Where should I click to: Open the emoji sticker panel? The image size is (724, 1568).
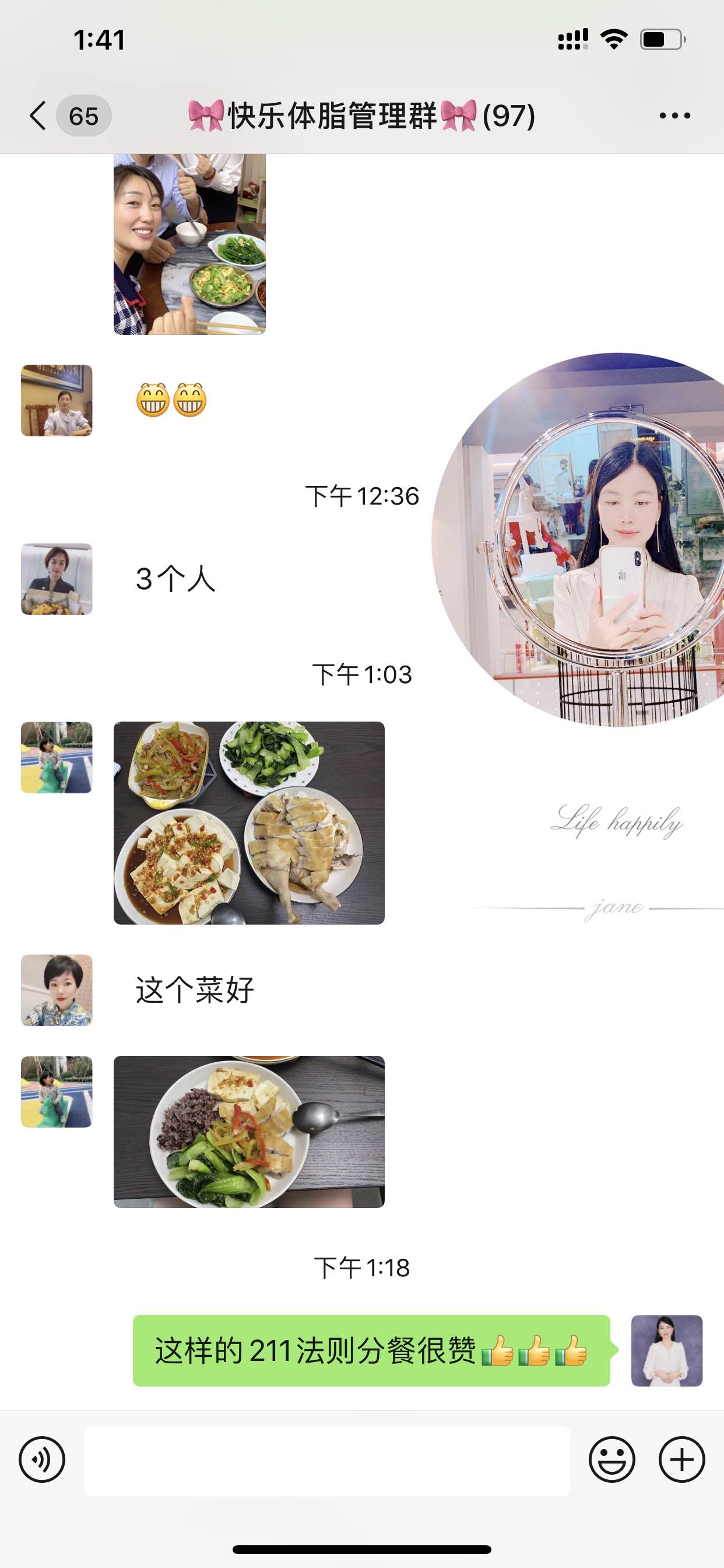[x=611, y=1459]
